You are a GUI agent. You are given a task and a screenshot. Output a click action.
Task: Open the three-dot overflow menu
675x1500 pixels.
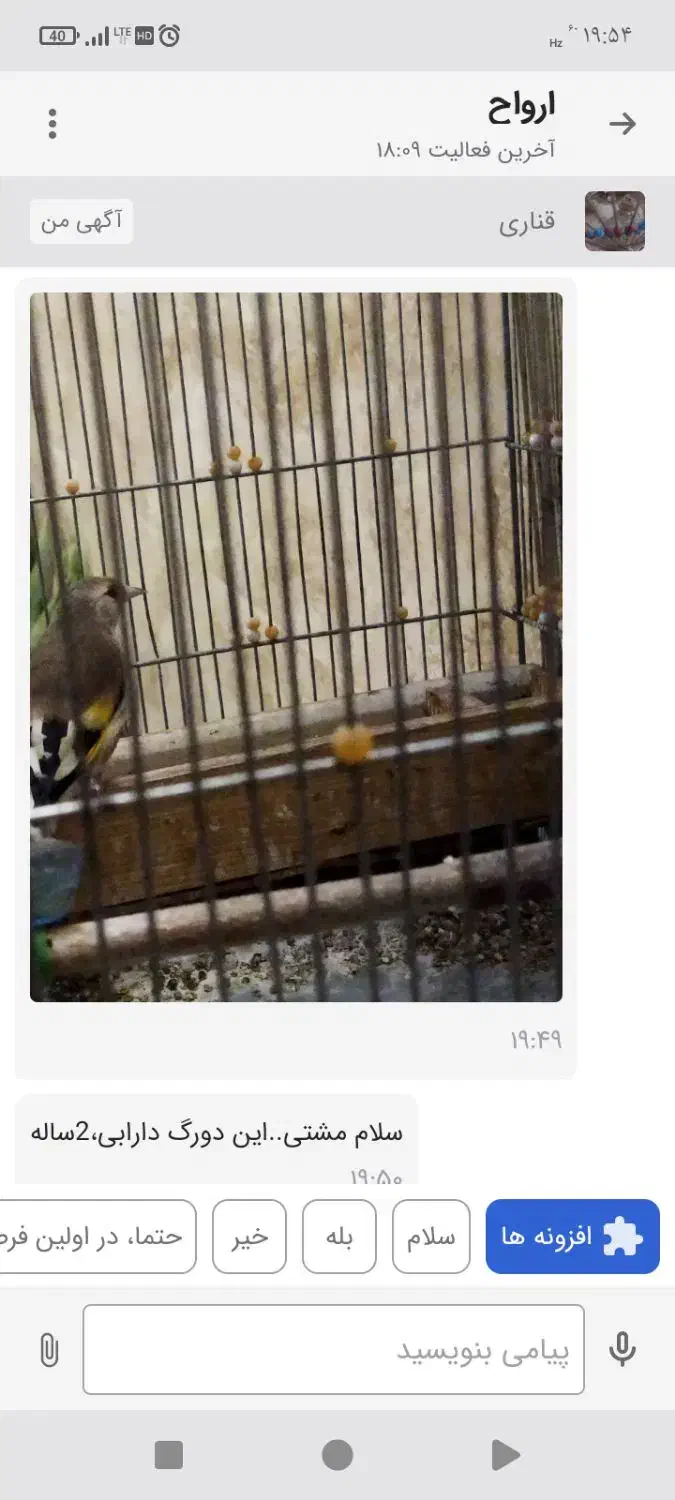pyautogui.click(x=52, y=123)
